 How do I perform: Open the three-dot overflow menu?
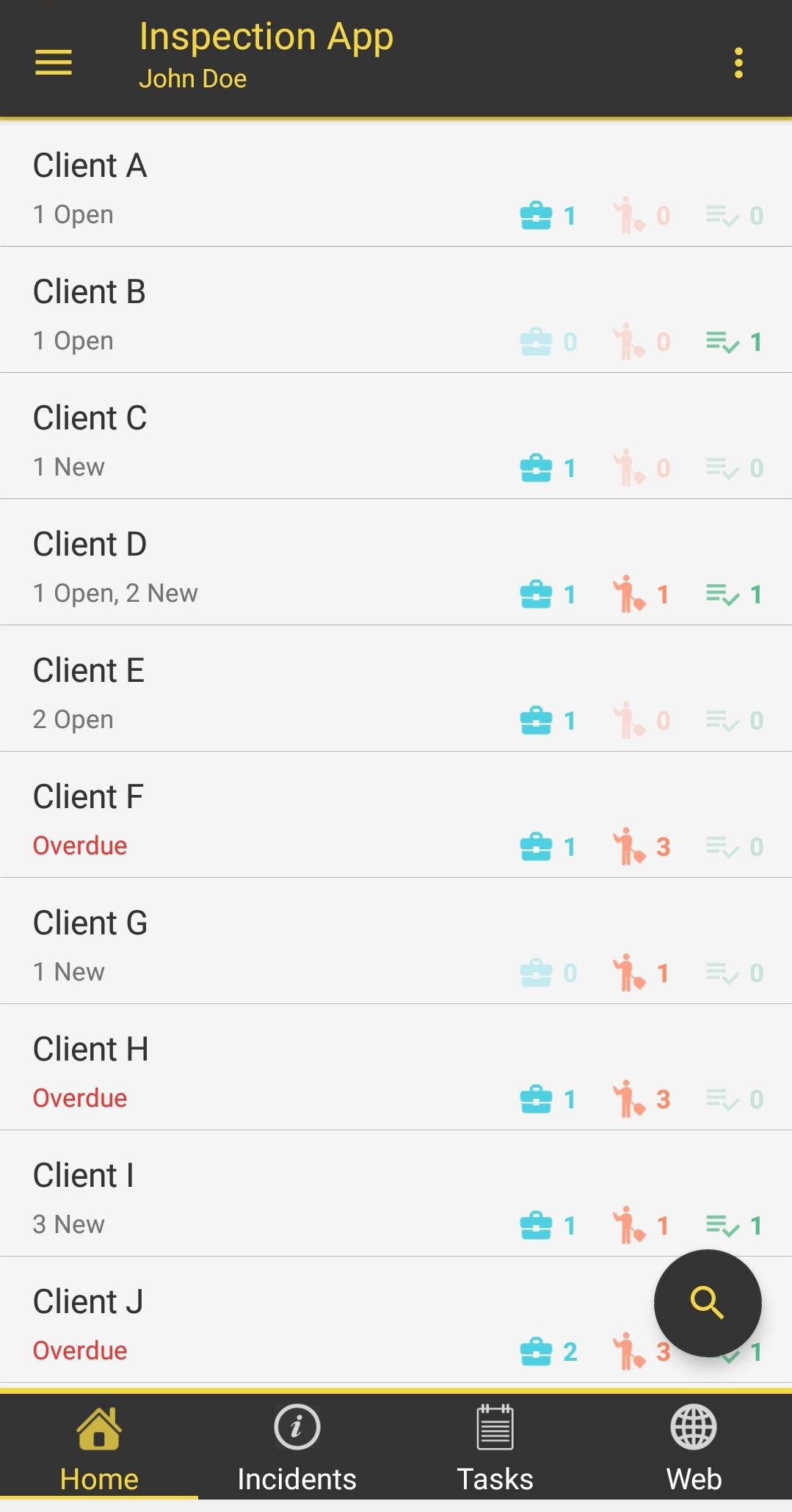click(x=738, y=63)
